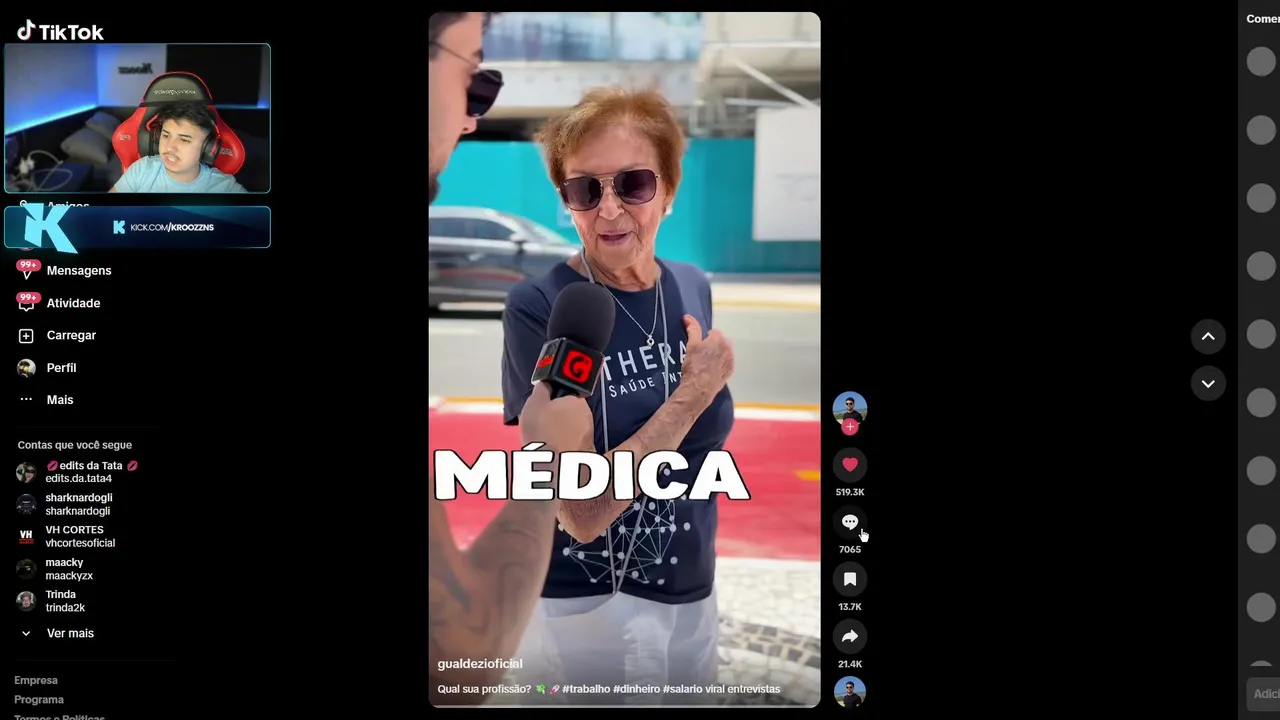The width and height of the screenshot is (1280, 720).
Task: Open the Perfil page
Action: click(x=61, y=368)
